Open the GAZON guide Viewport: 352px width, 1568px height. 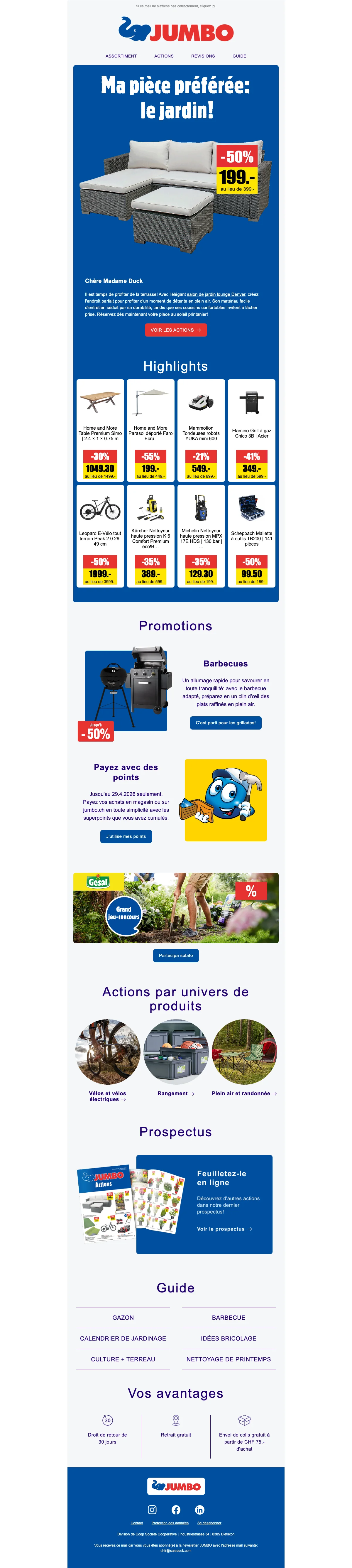pos(123,1318)
